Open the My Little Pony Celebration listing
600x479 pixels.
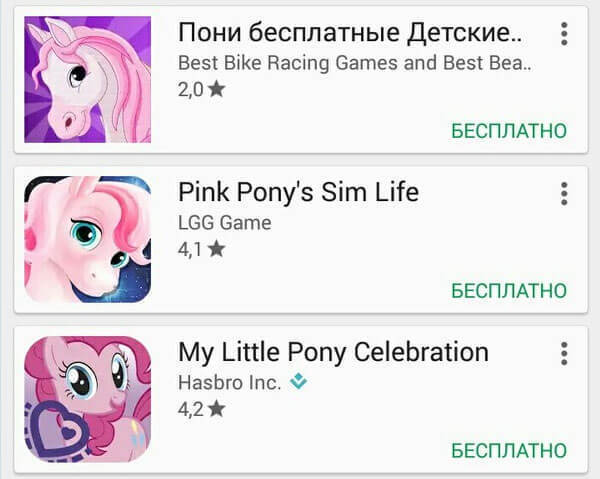tap(332, 352)
